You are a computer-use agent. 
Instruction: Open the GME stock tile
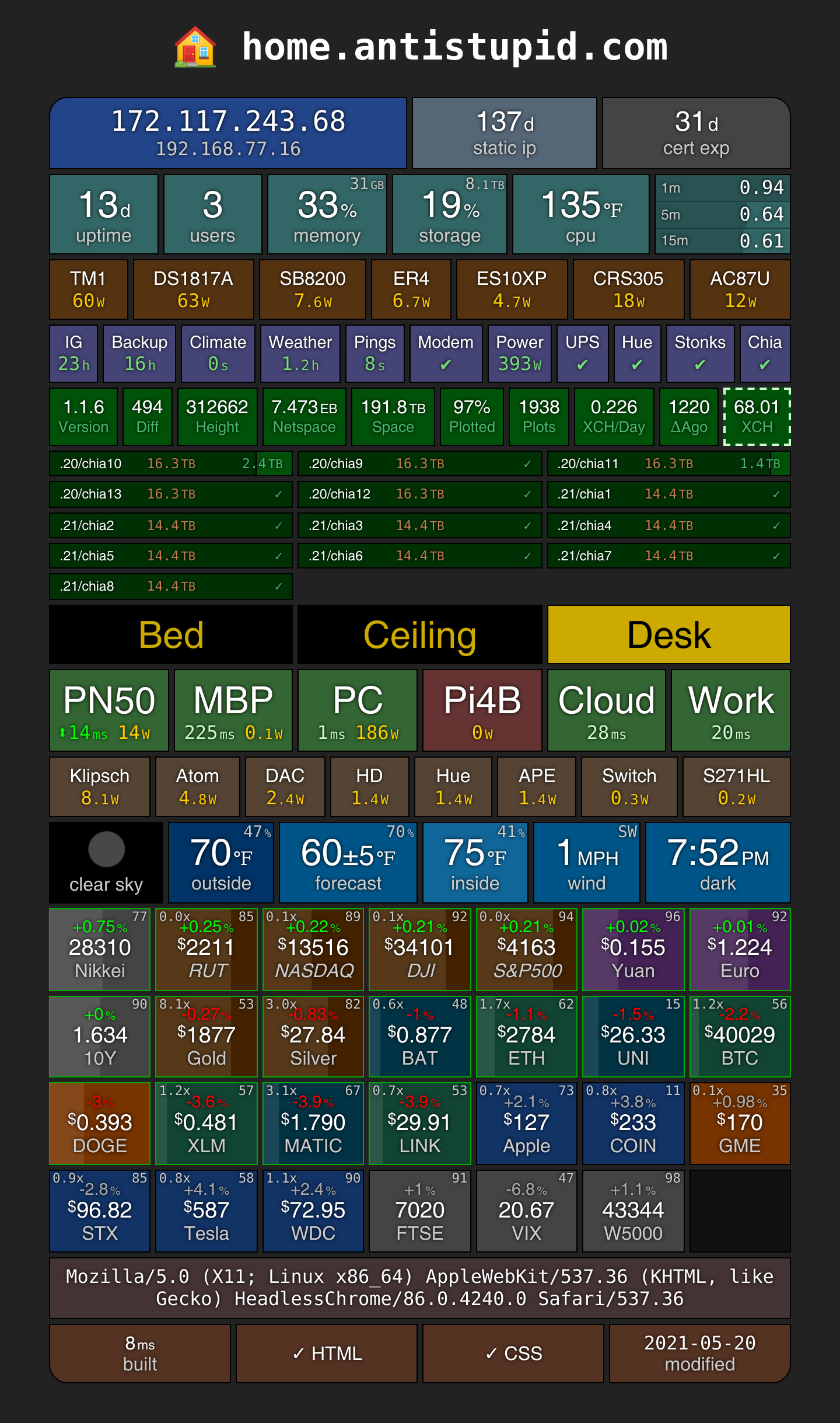[x=740, y=1124]
